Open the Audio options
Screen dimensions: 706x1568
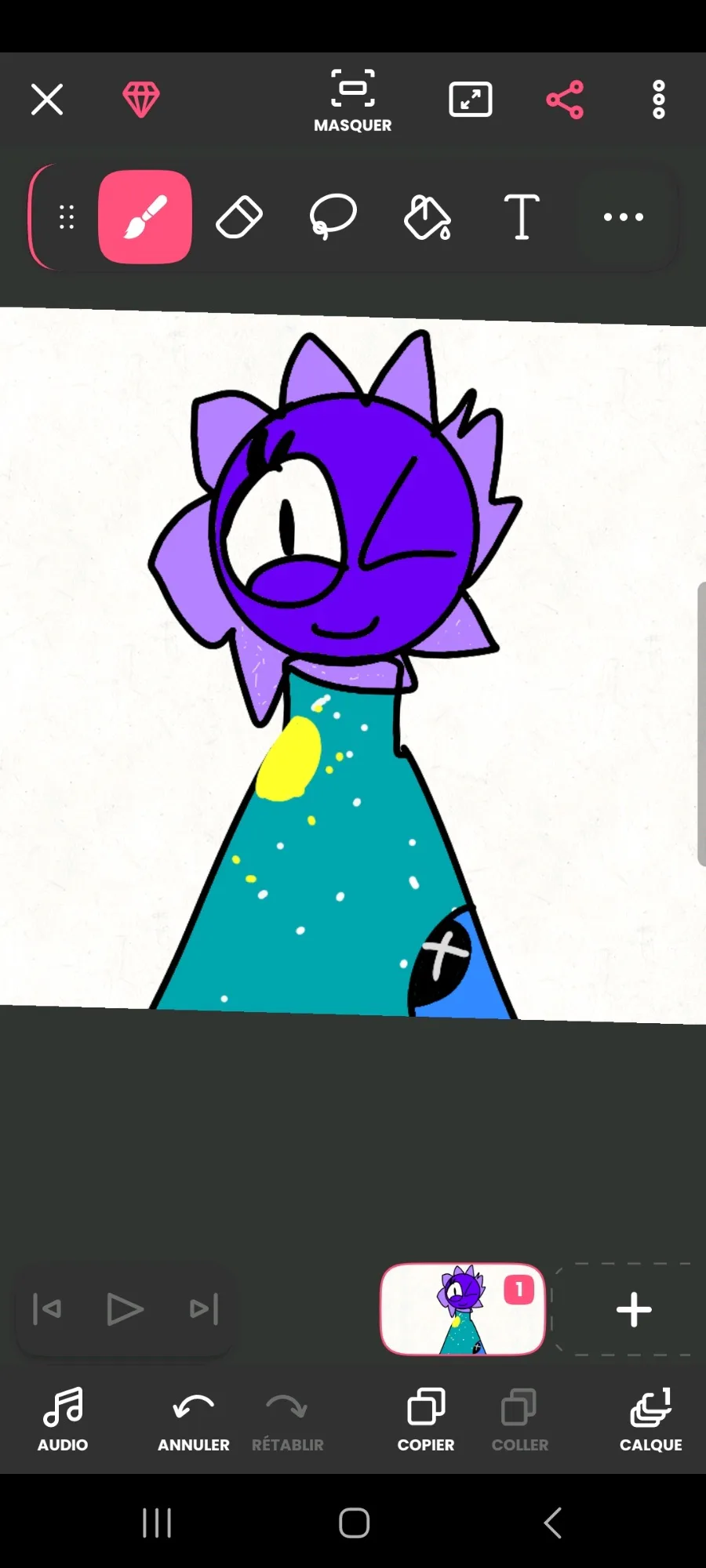pos(63,1420)
